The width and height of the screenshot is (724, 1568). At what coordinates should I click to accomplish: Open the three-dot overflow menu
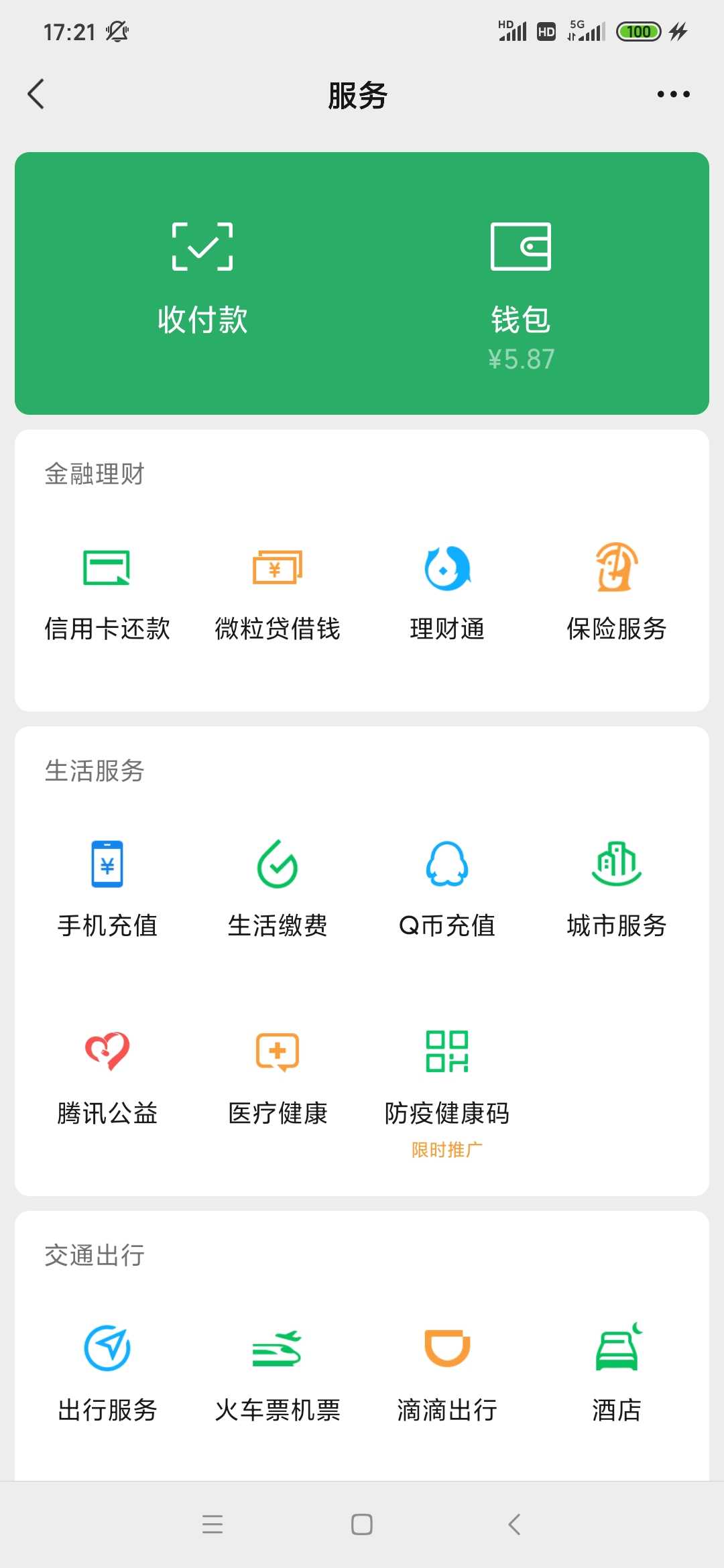673,94
